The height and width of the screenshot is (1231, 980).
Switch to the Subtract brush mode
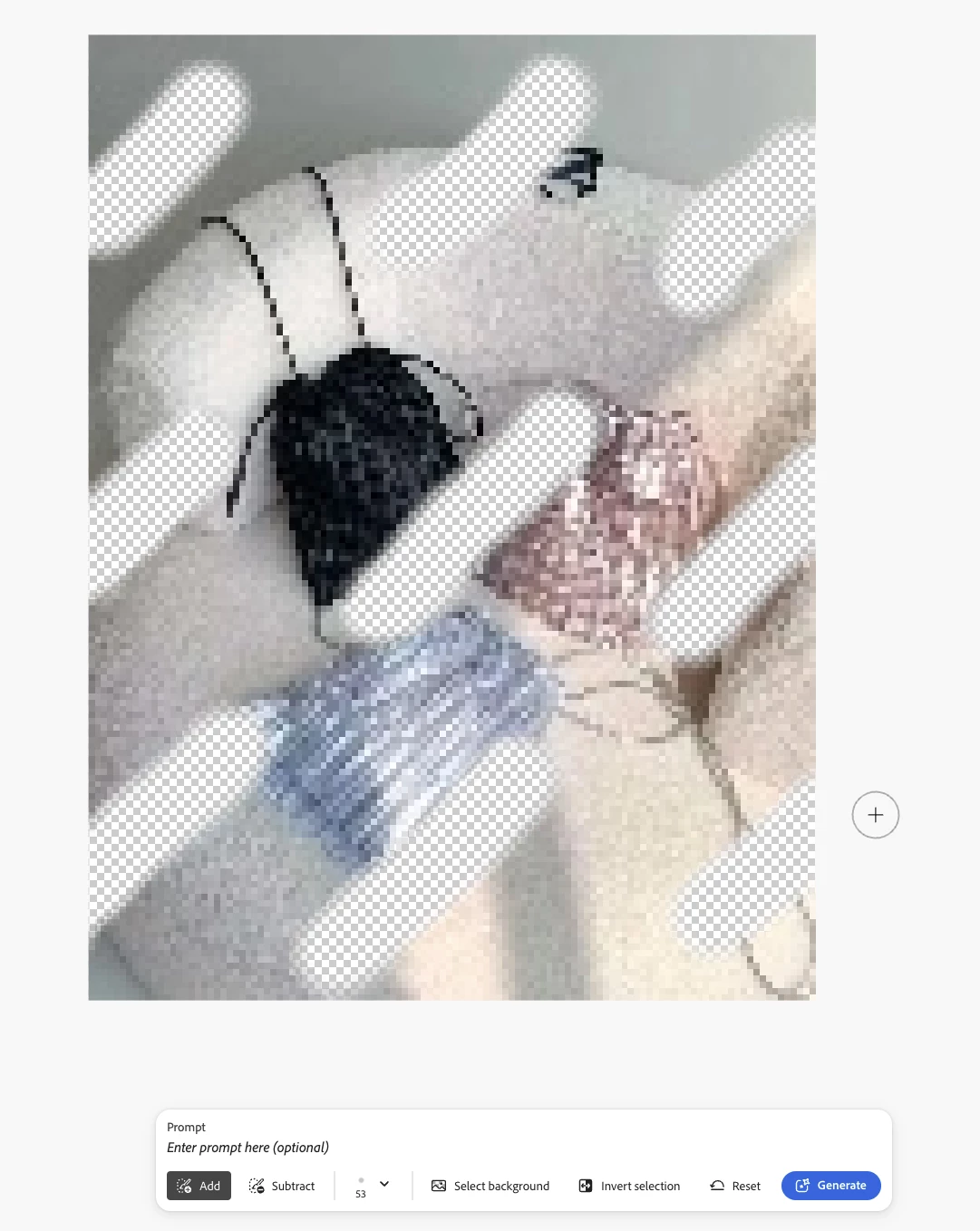coord(282,1186)
